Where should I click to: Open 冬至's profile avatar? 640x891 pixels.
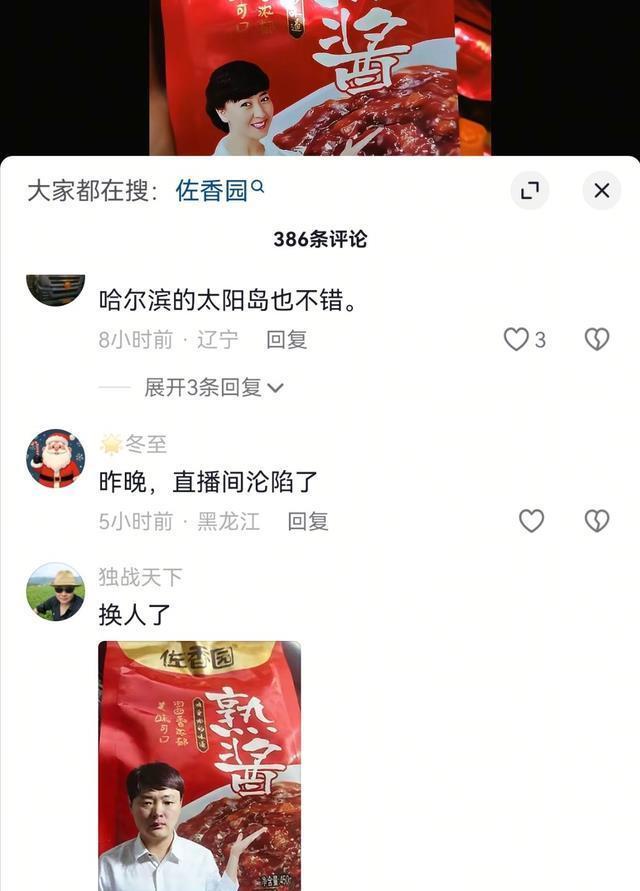(55, 459)
